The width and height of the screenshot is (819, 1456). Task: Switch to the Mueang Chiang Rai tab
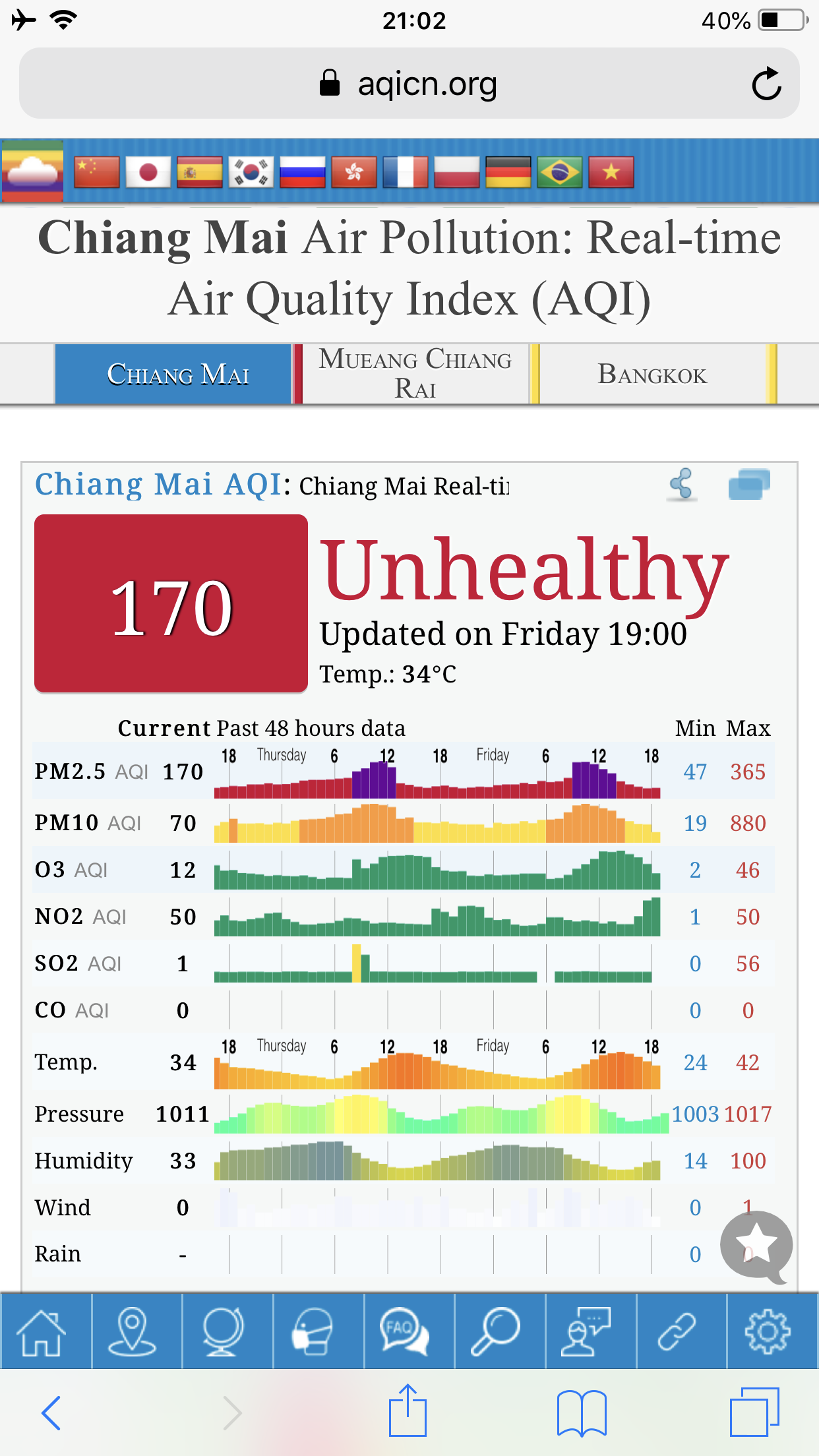[415, 374]
